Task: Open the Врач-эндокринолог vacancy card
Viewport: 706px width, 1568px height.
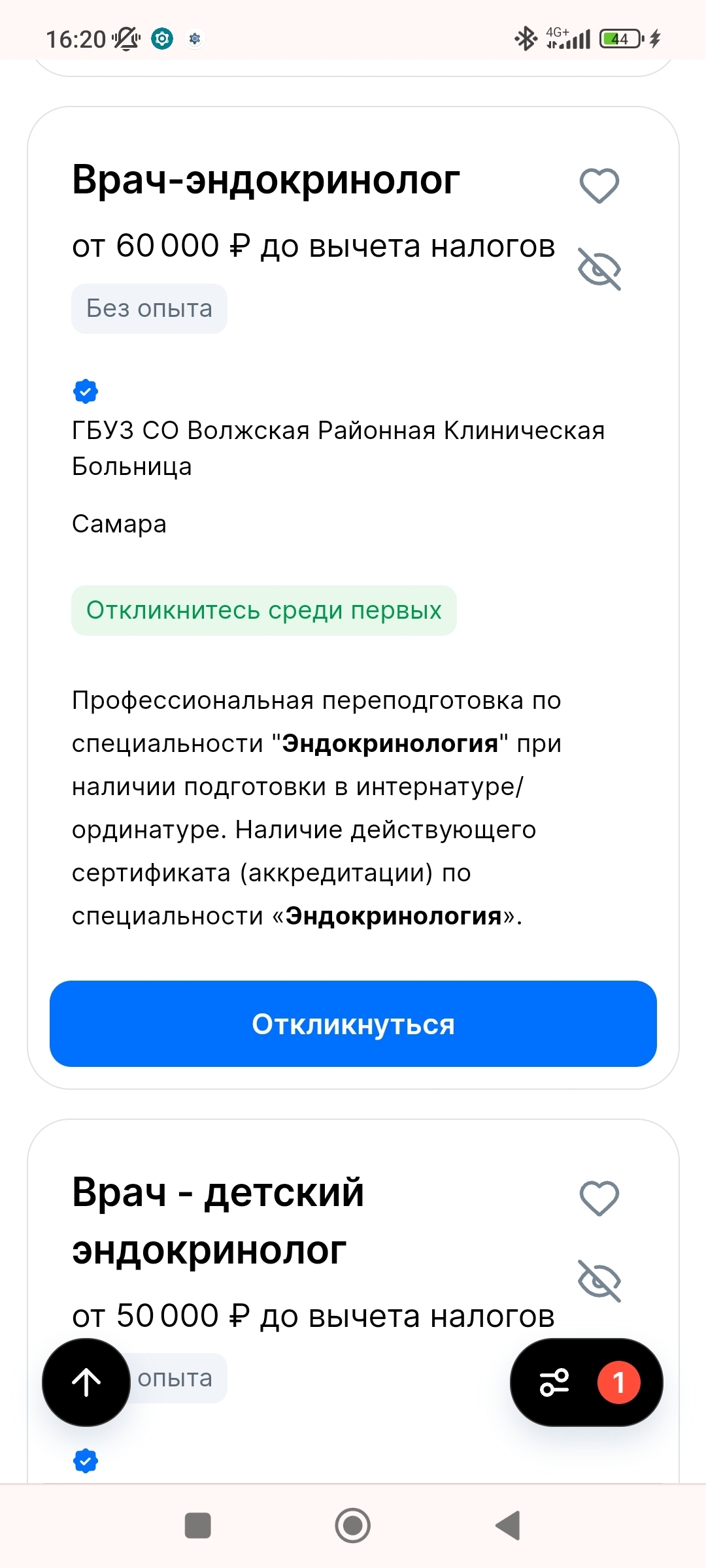Action: pyautogui.click(x=265, y=180)
